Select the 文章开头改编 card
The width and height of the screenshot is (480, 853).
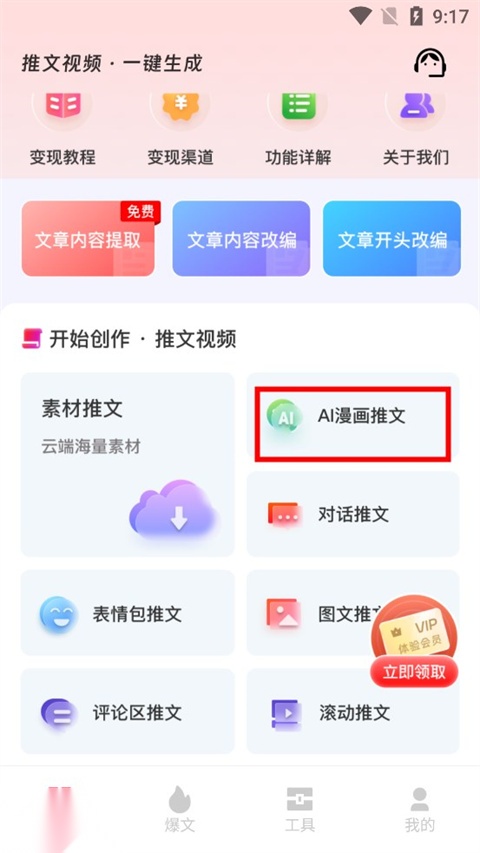coord(392,239)
